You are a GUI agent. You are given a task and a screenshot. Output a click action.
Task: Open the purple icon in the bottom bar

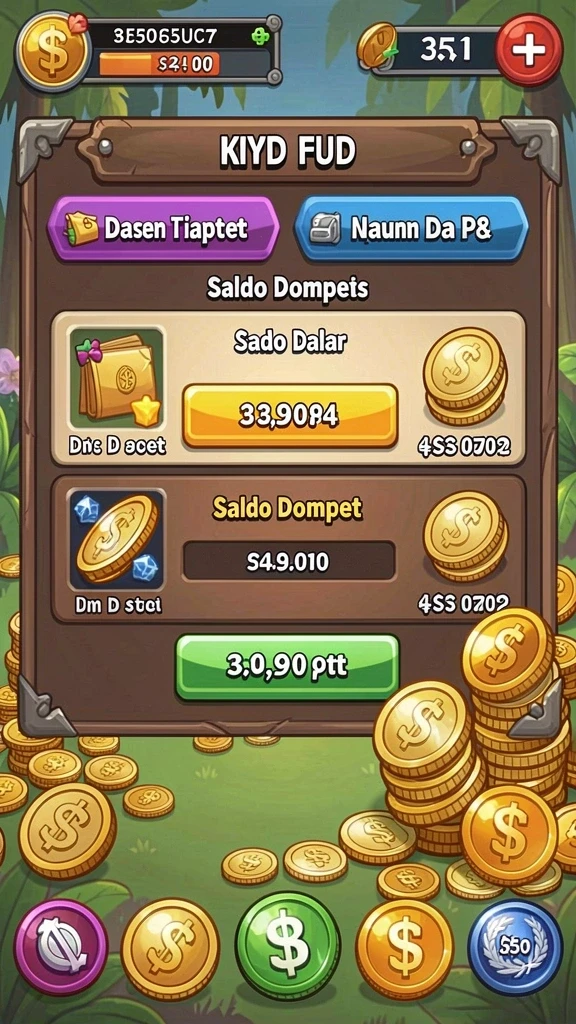point(61,946)
